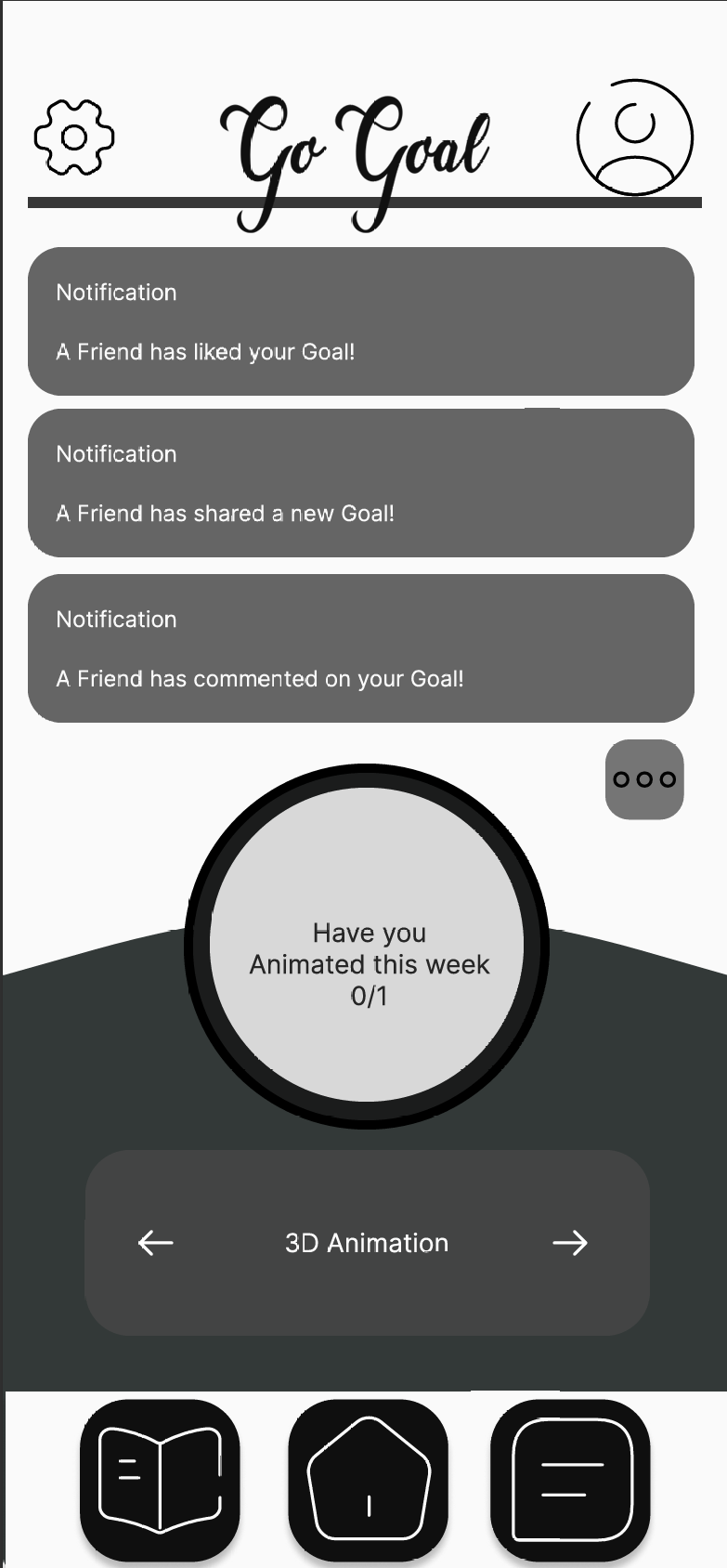Open the 'shared a new Goal' notification

coord(361,483)
